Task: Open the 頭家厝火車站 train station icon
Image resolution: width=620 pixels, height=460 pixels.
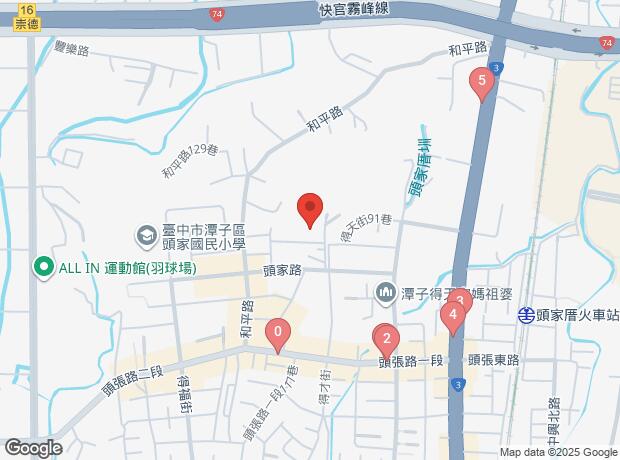Action: (526, 315)
